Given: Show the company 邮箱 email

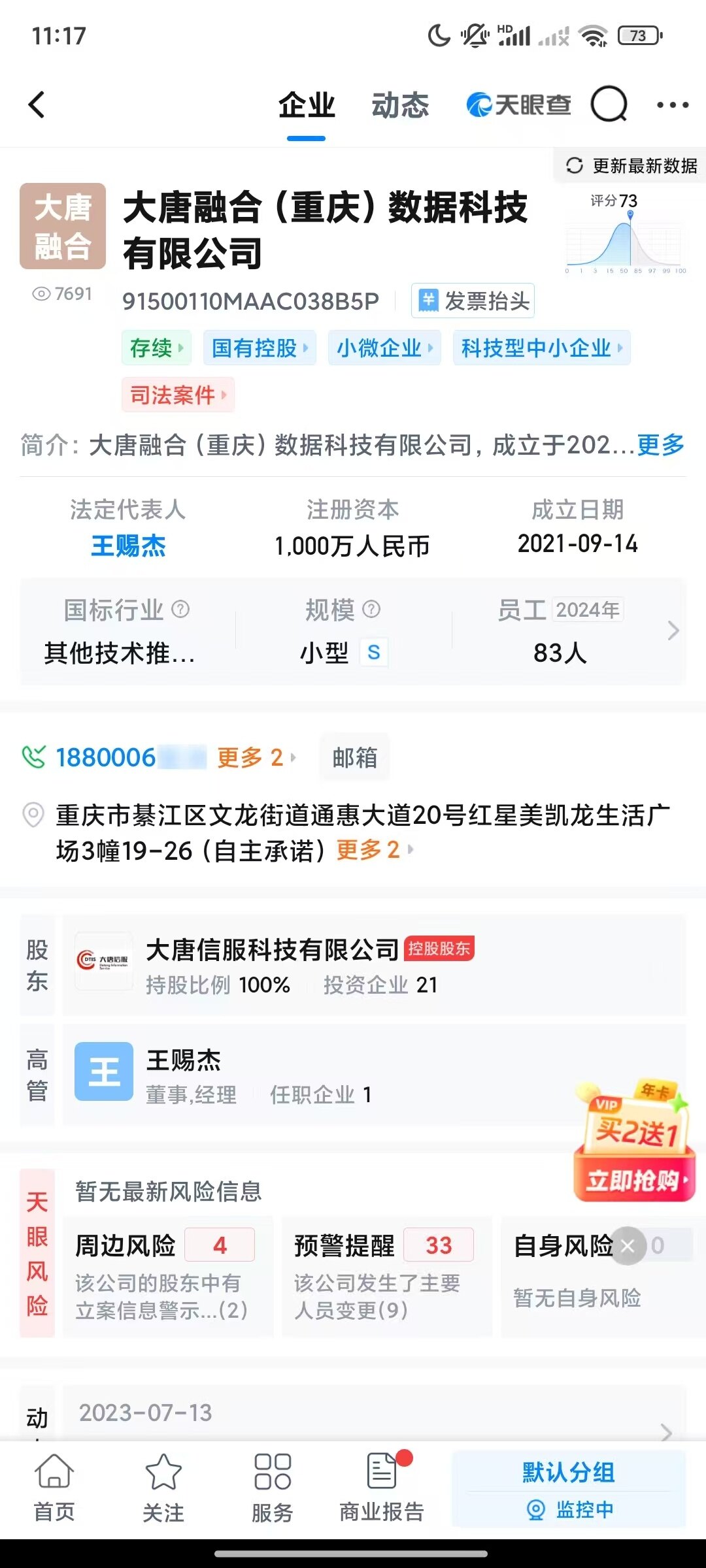Looking at the screenshot, I should 354,758.
